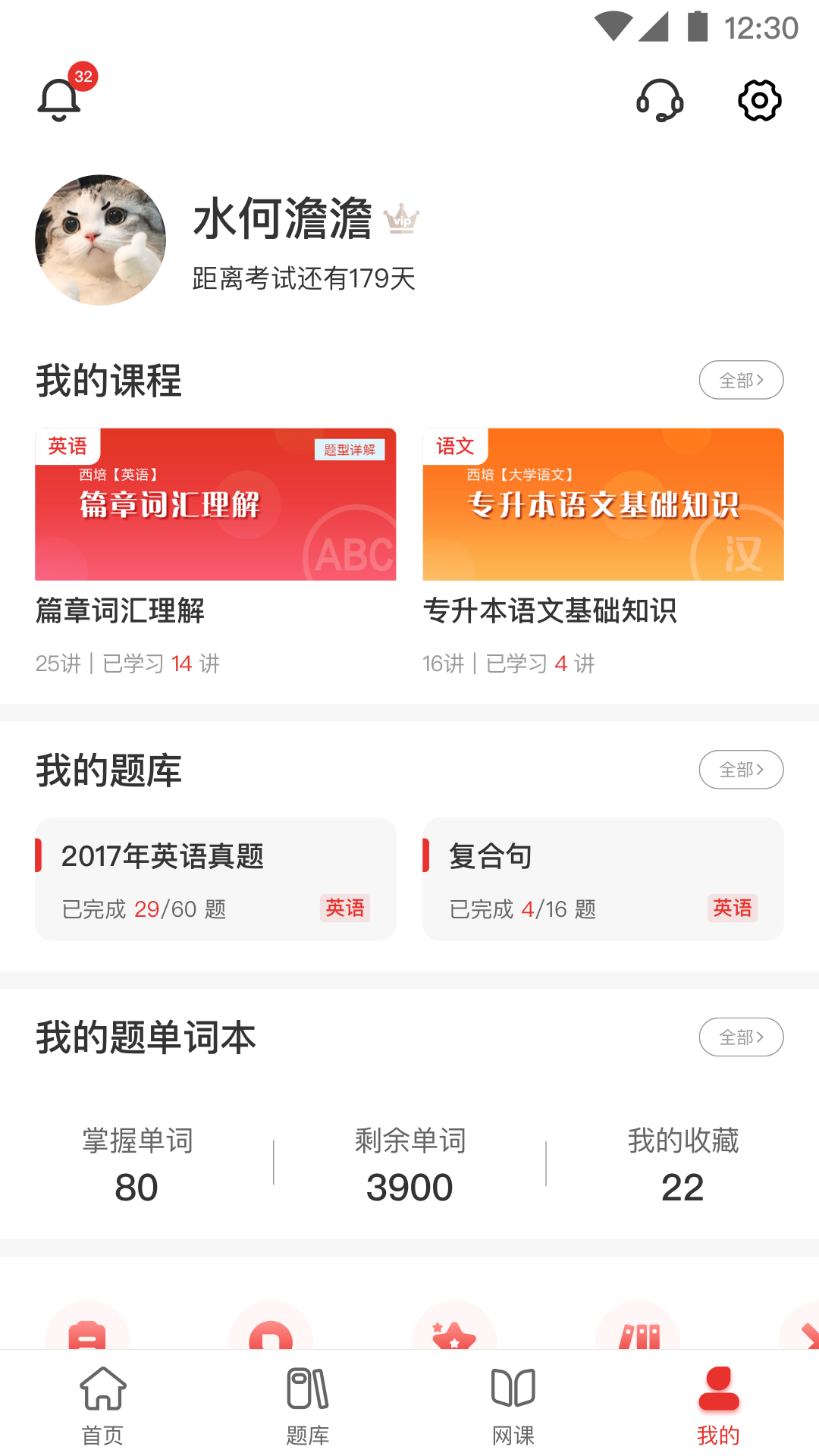View all under 我的题单词本
The image size is (819, 1456).
[x=740, y=1037]
